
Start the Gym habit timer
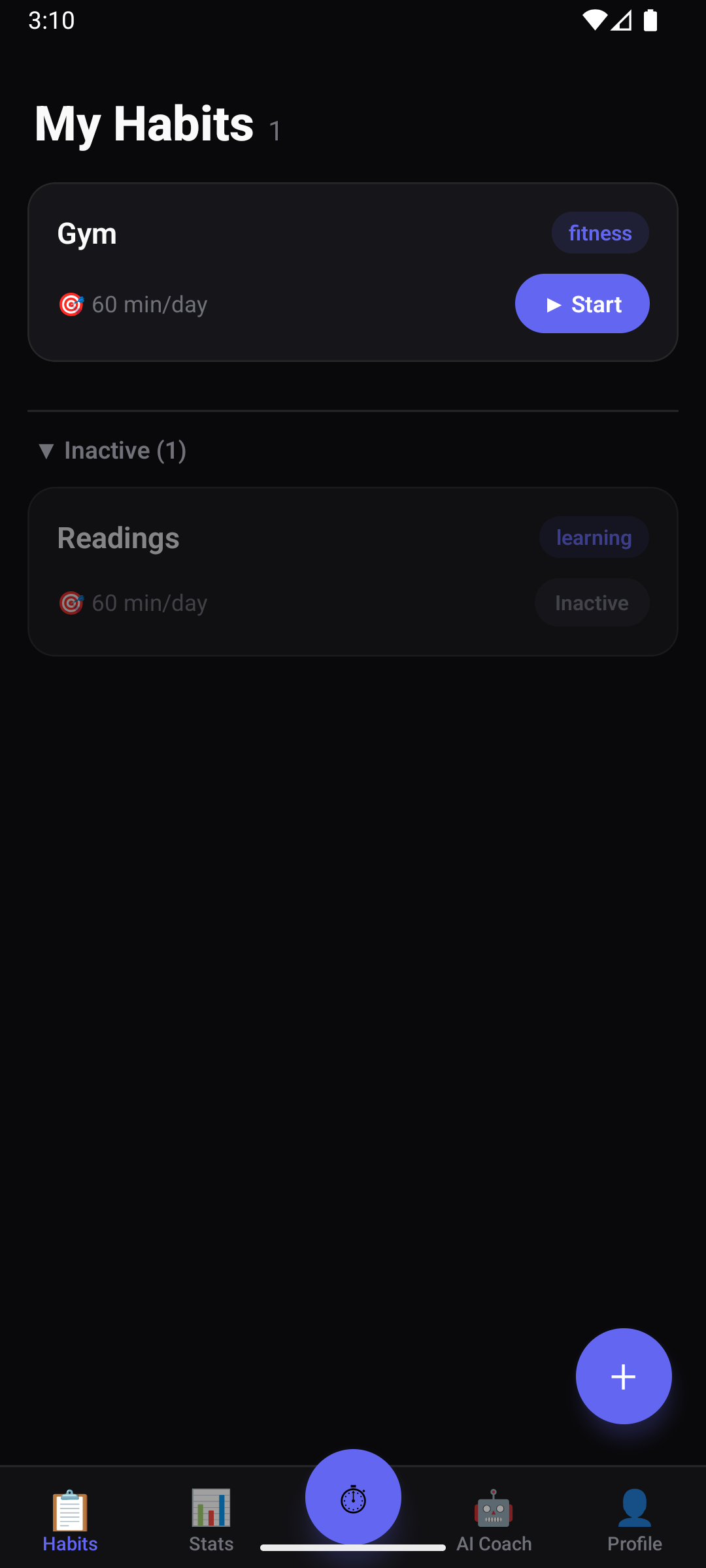582,304
